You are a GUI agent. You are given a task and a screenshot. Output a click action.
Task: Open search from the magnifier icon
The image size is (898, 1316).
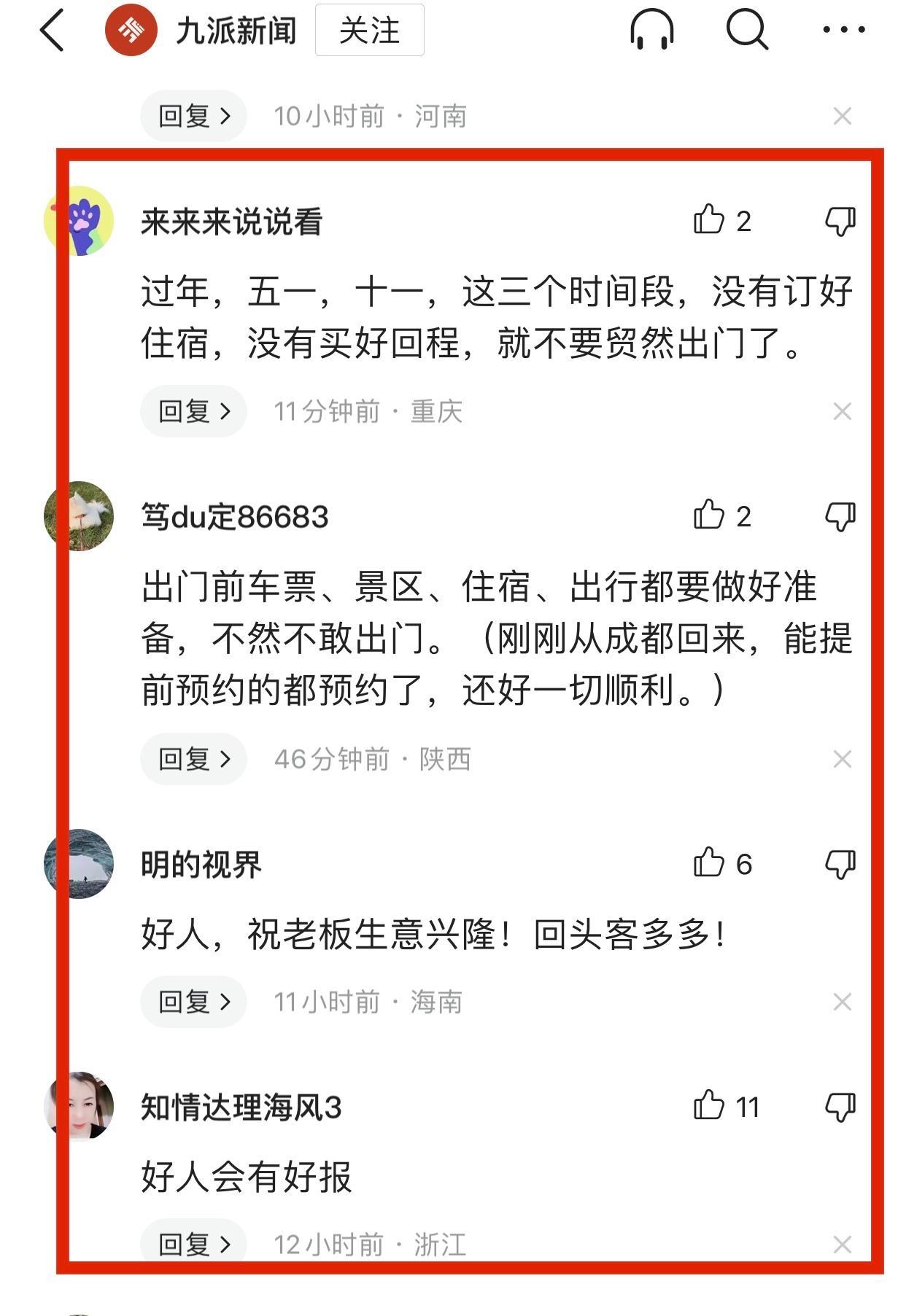click(x=747, y=31)
